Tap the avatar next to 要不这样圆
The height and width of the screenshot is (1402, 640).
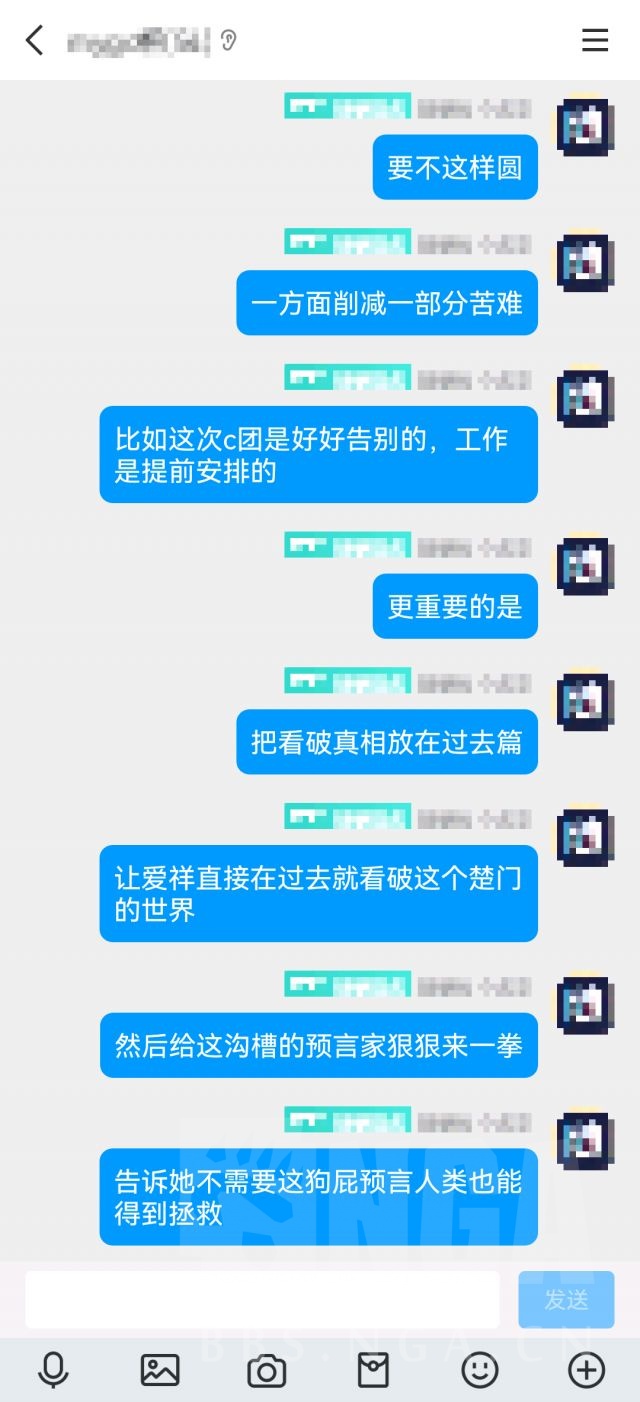pyautogui.click(x=584, y=126)
